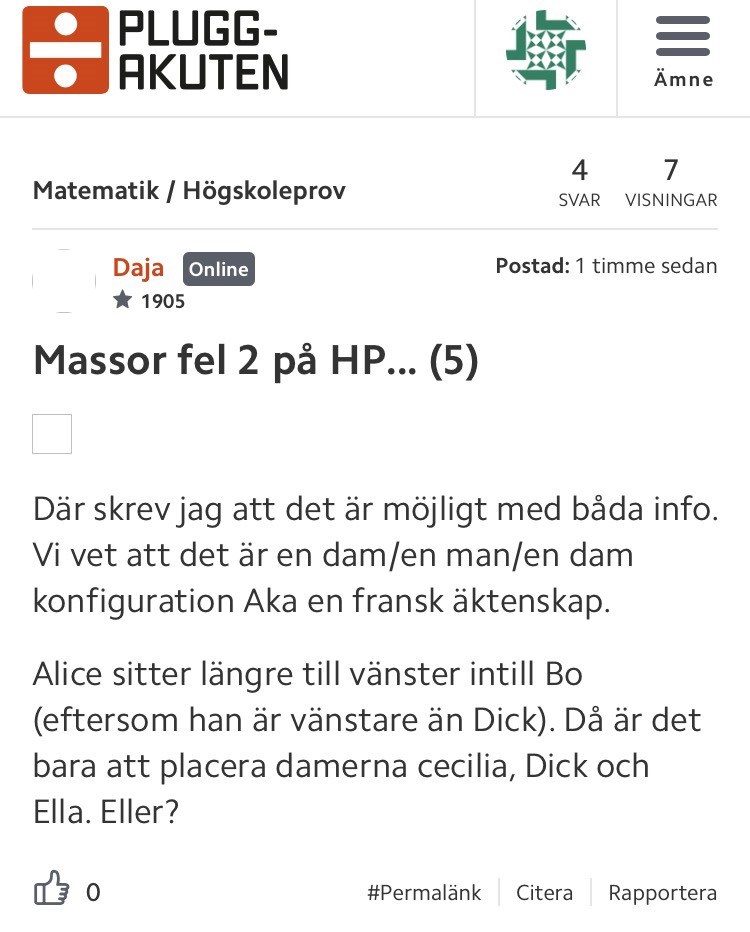Go to the Högskoleprov subcategory
The image size is (750, 932).
click(264, 191)
